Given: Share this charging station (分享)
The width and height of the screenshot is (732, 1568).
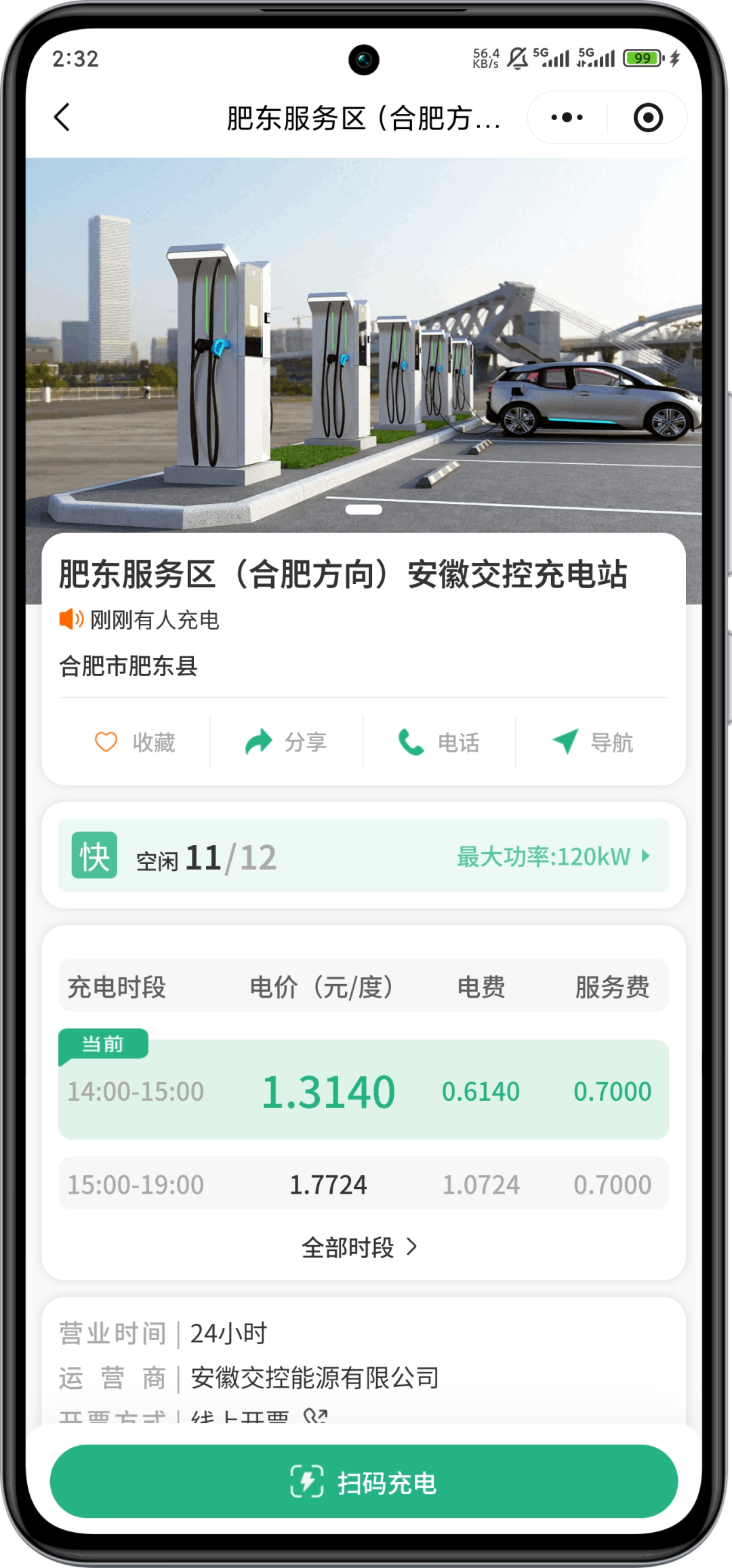Looking at the screenshot, I should pyautogui.click(x=286, y=743).
